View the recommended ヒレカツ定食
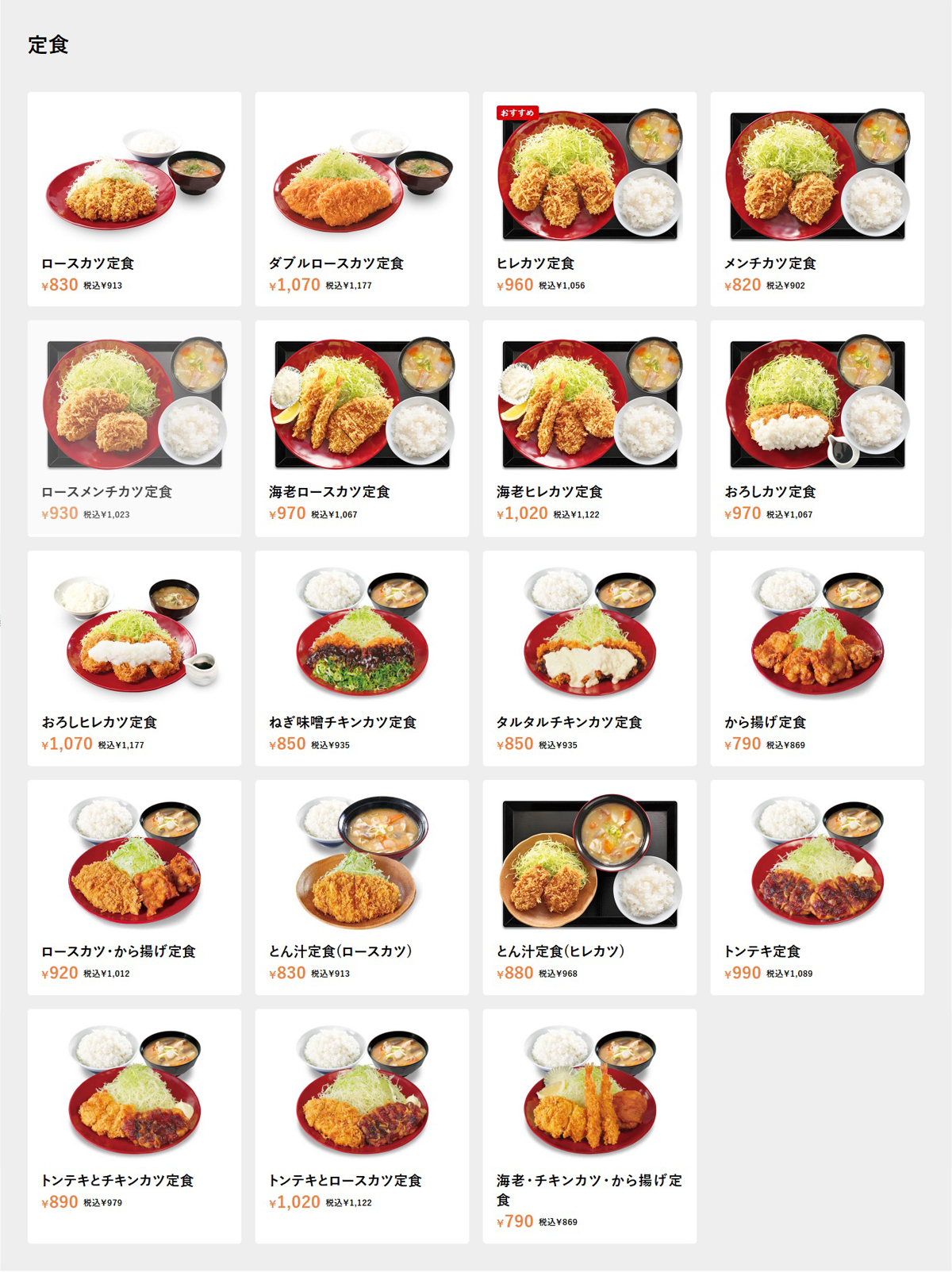The image size is (952, 1272). click(589, 198)
